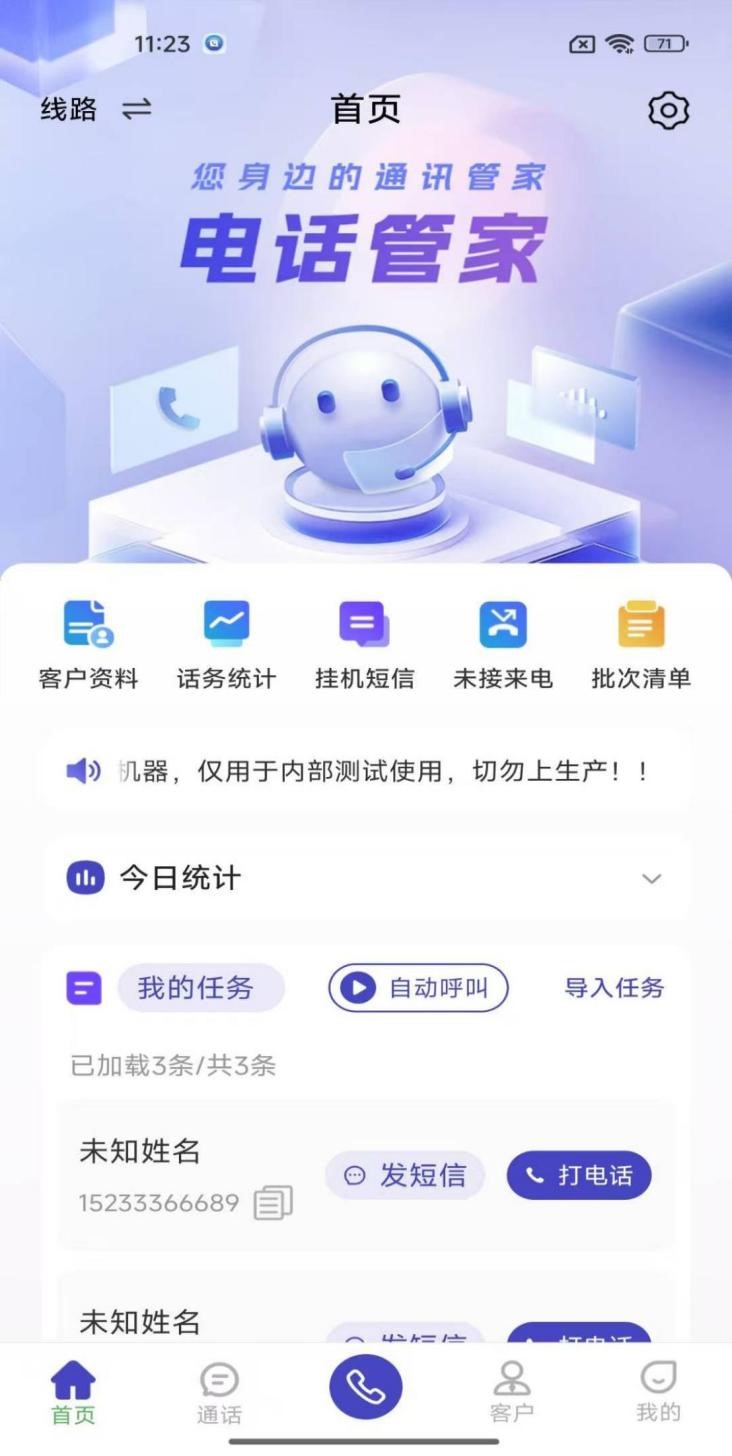
Task: Open 客户资料 customer data
Action: (x=88, y=646)
